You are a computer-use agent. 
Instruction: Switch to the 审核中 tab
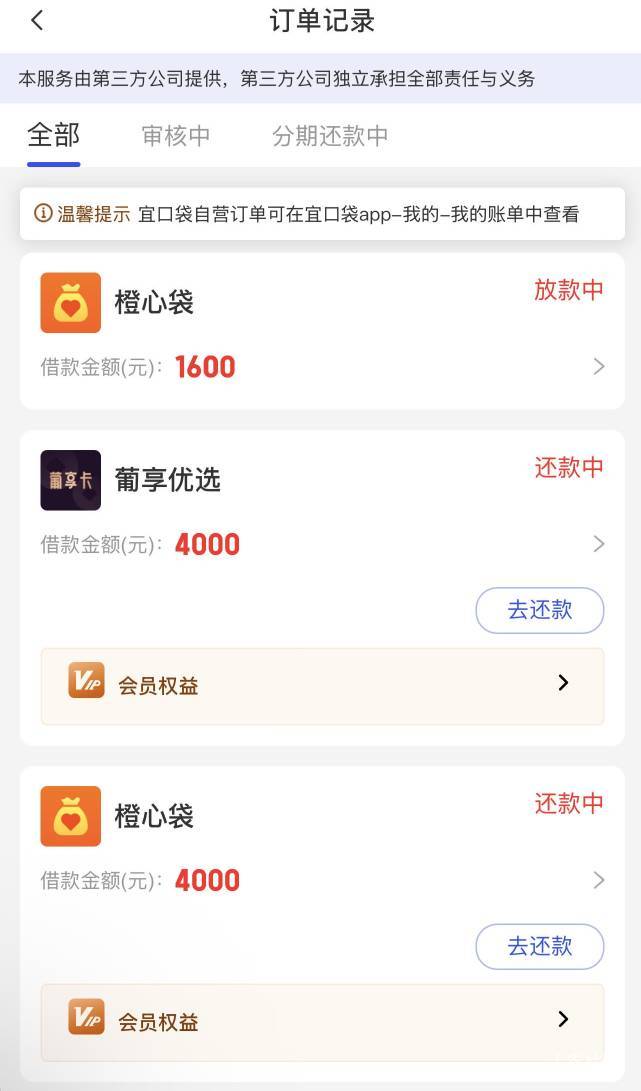coord(175,136)
